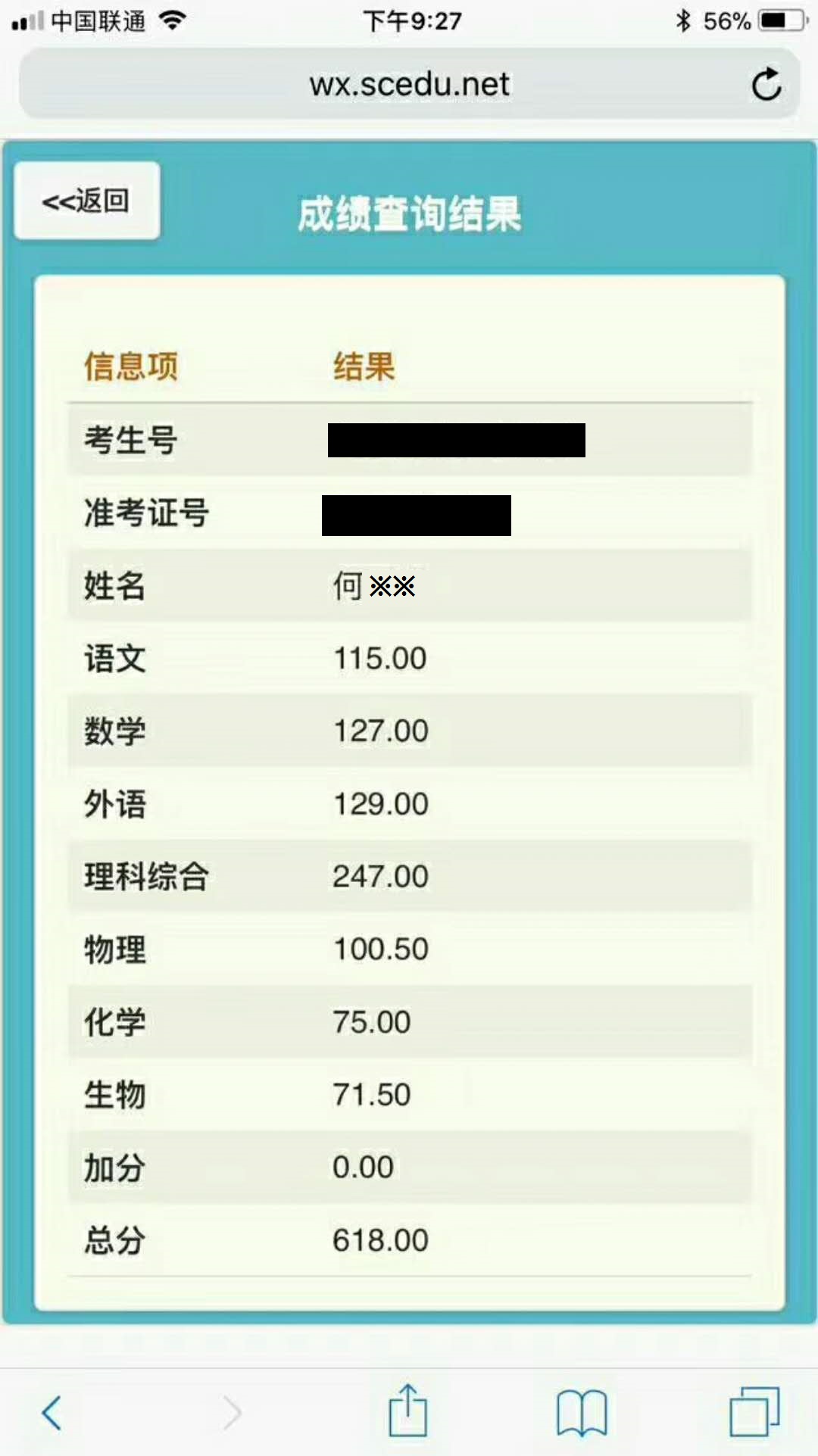Open Safari bookmarks
The height and width of the screenshot is (1456, 818).
[581, 1412]
